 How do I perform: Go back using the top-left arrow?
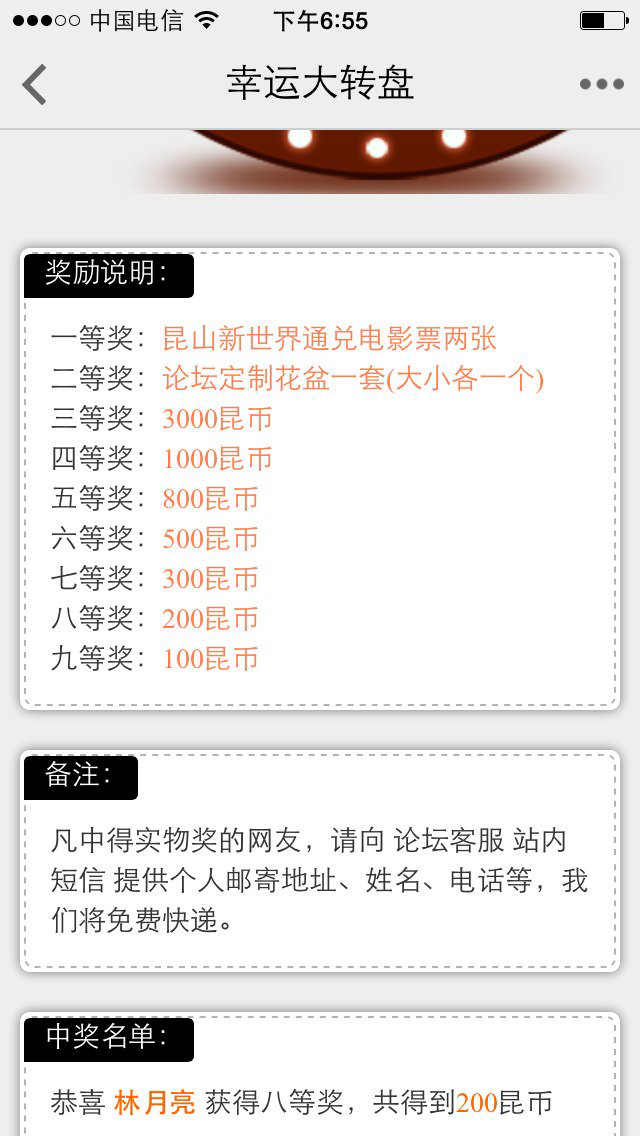tap(34, 85)
